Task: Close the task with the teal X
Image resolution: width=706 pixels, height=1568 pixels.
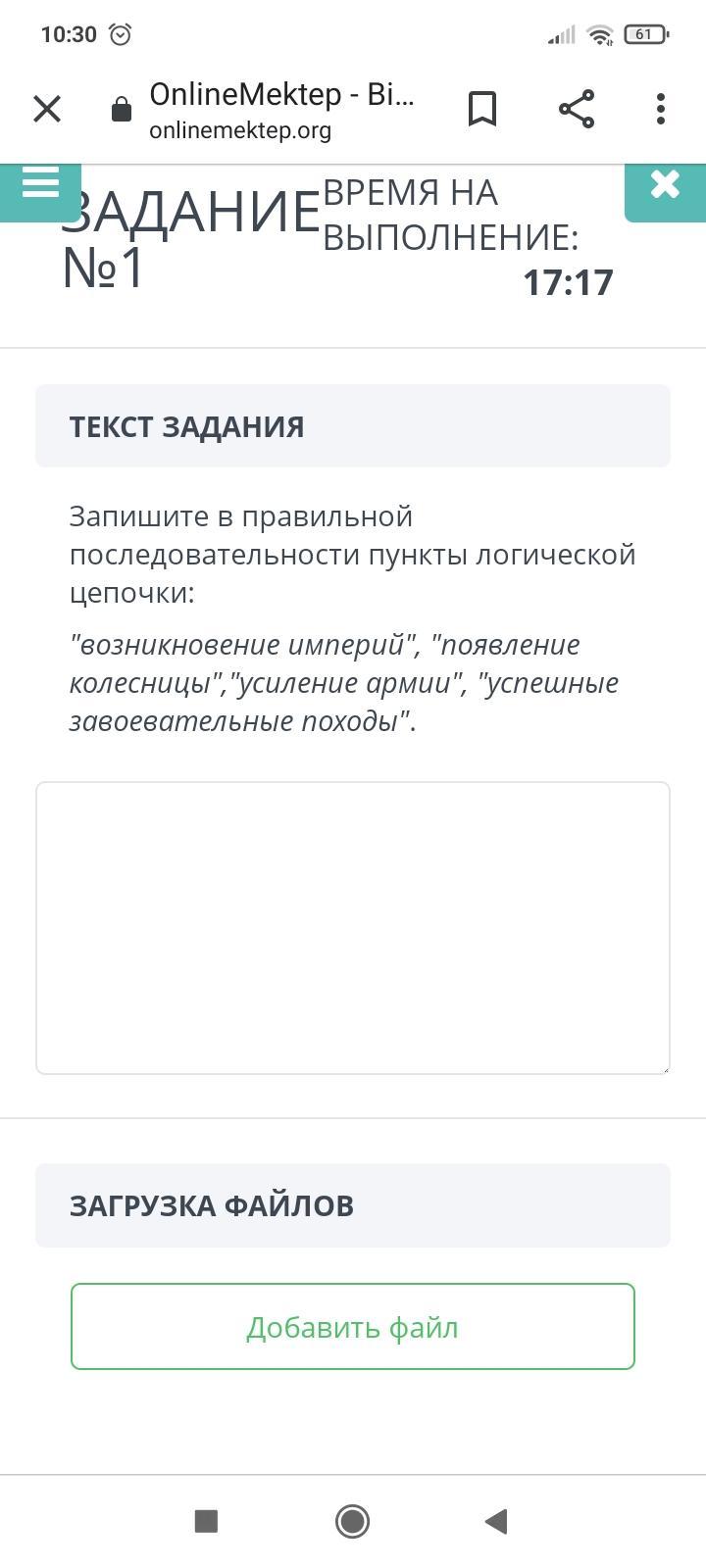Action: 665,186
